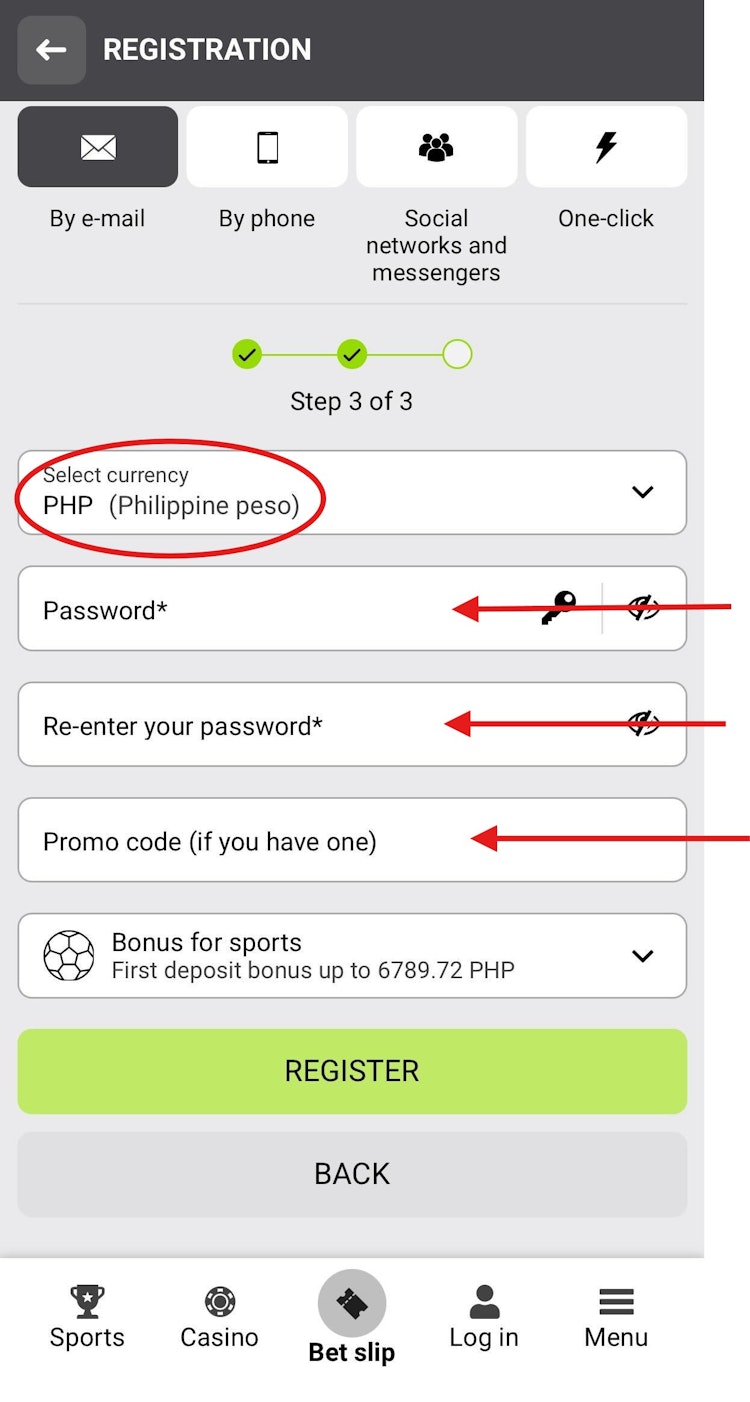Expand the Bonus for sports selector
The height and width of the screenshot is (1402, 750).
pyautogui.click(x=352, y=956)
